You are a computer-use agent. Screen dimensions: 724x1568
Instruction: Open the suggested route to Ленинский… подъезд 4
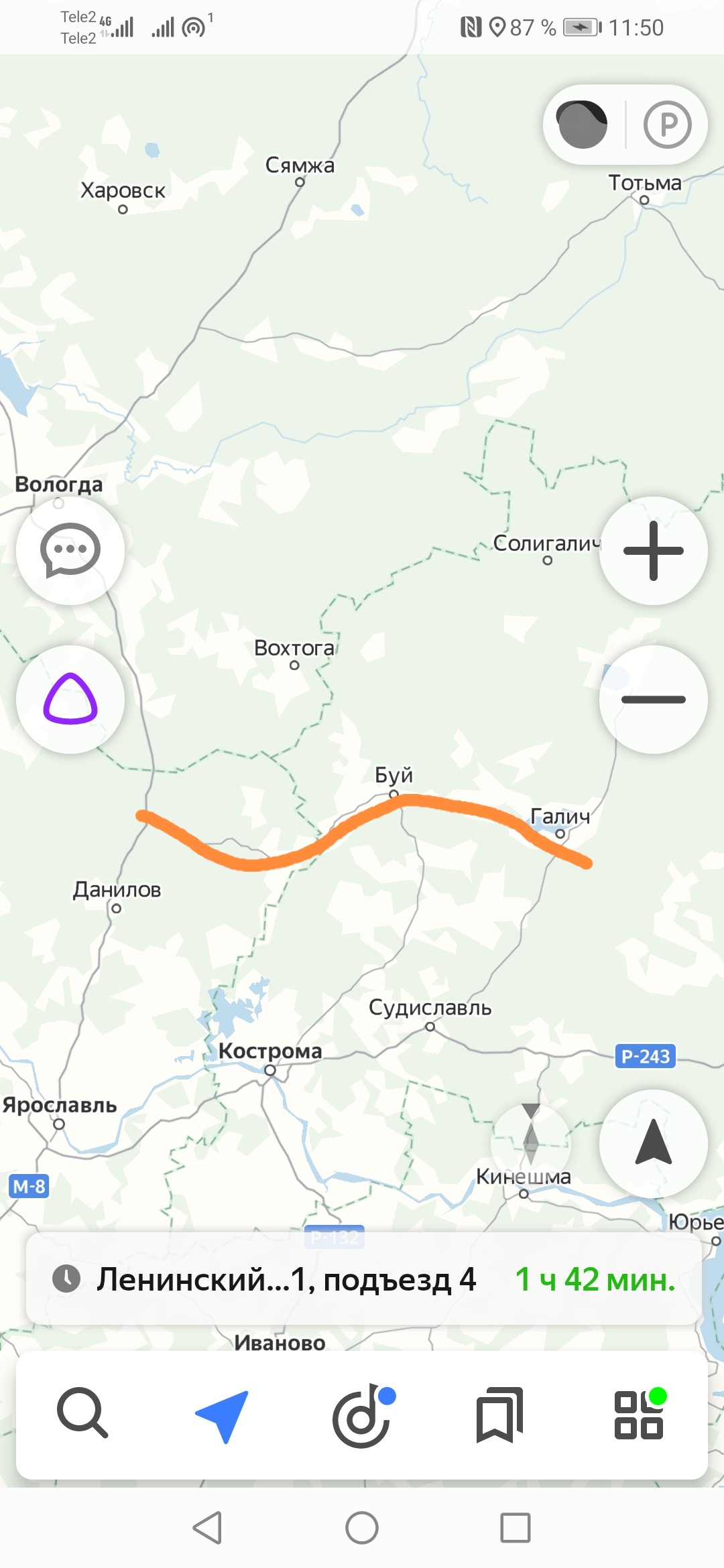tap(363, 1279)
